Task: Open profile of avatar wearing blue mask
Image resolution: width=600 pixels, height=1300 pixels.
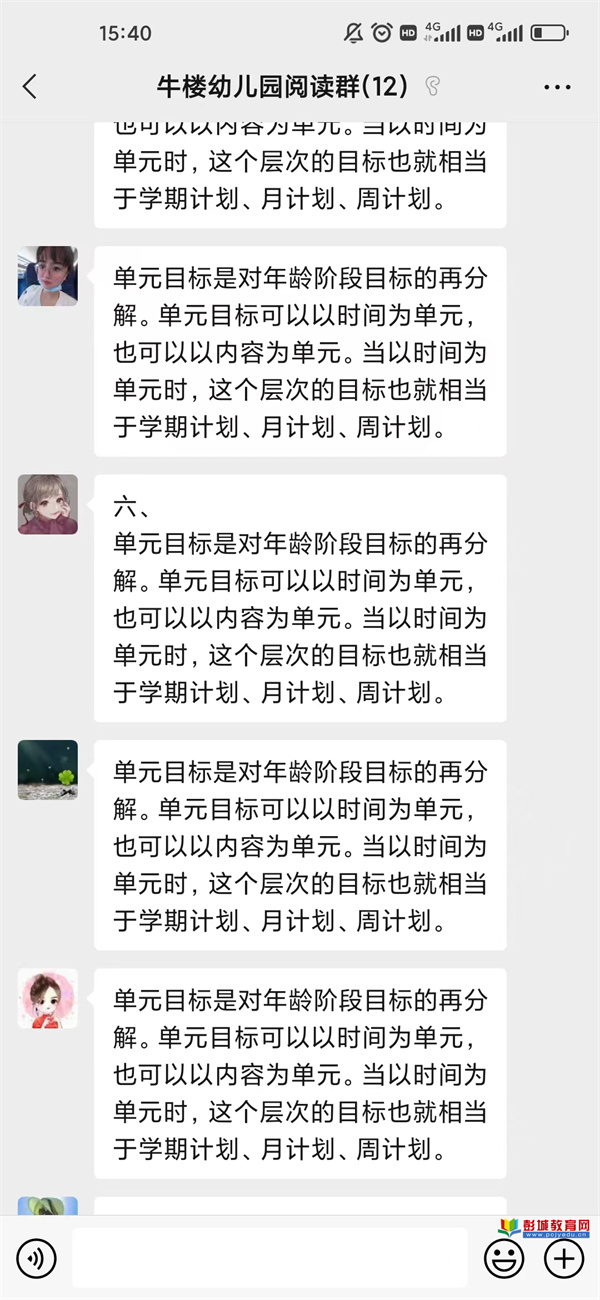Action: pos(47,275)
